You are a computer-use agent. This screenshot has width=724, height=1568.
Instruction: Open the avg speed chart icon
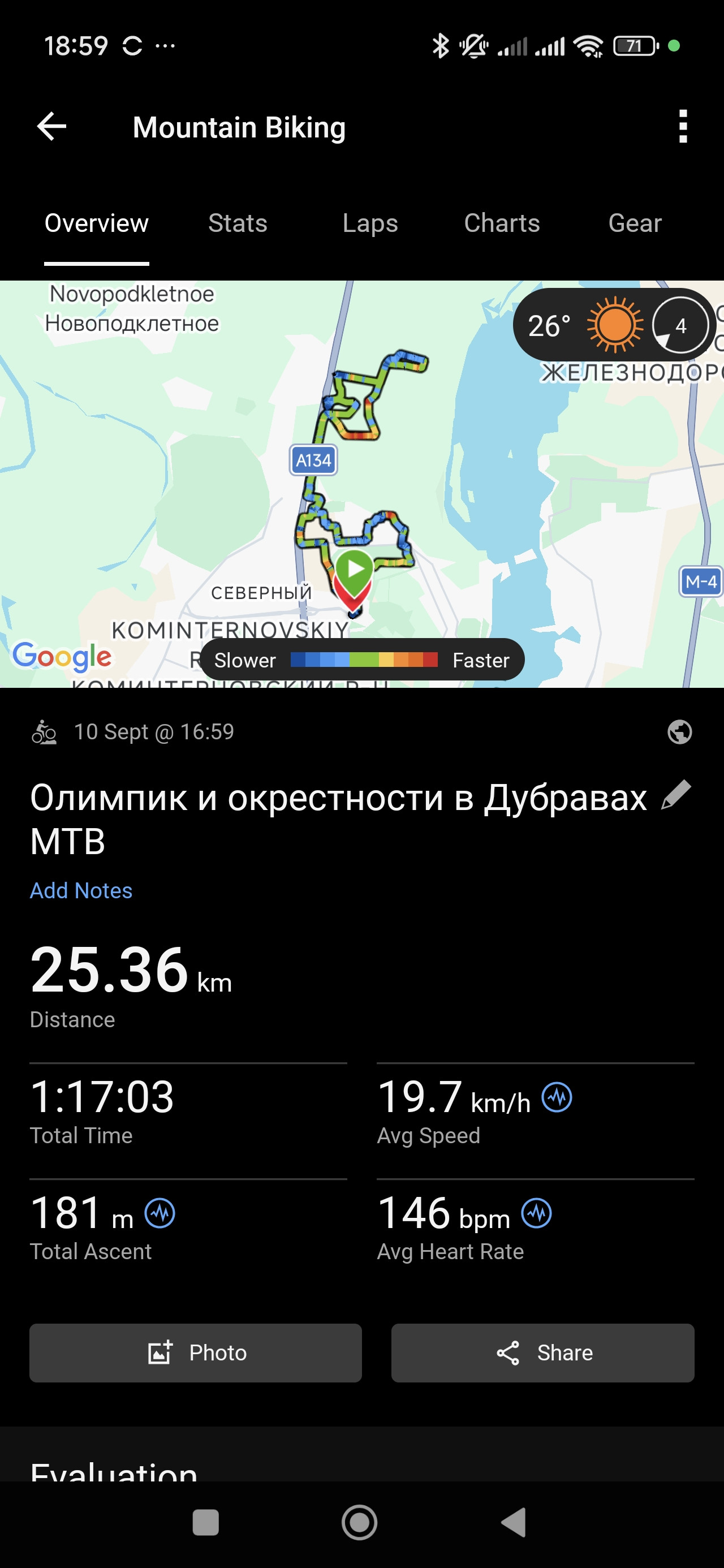click(x=557, y=1097)
